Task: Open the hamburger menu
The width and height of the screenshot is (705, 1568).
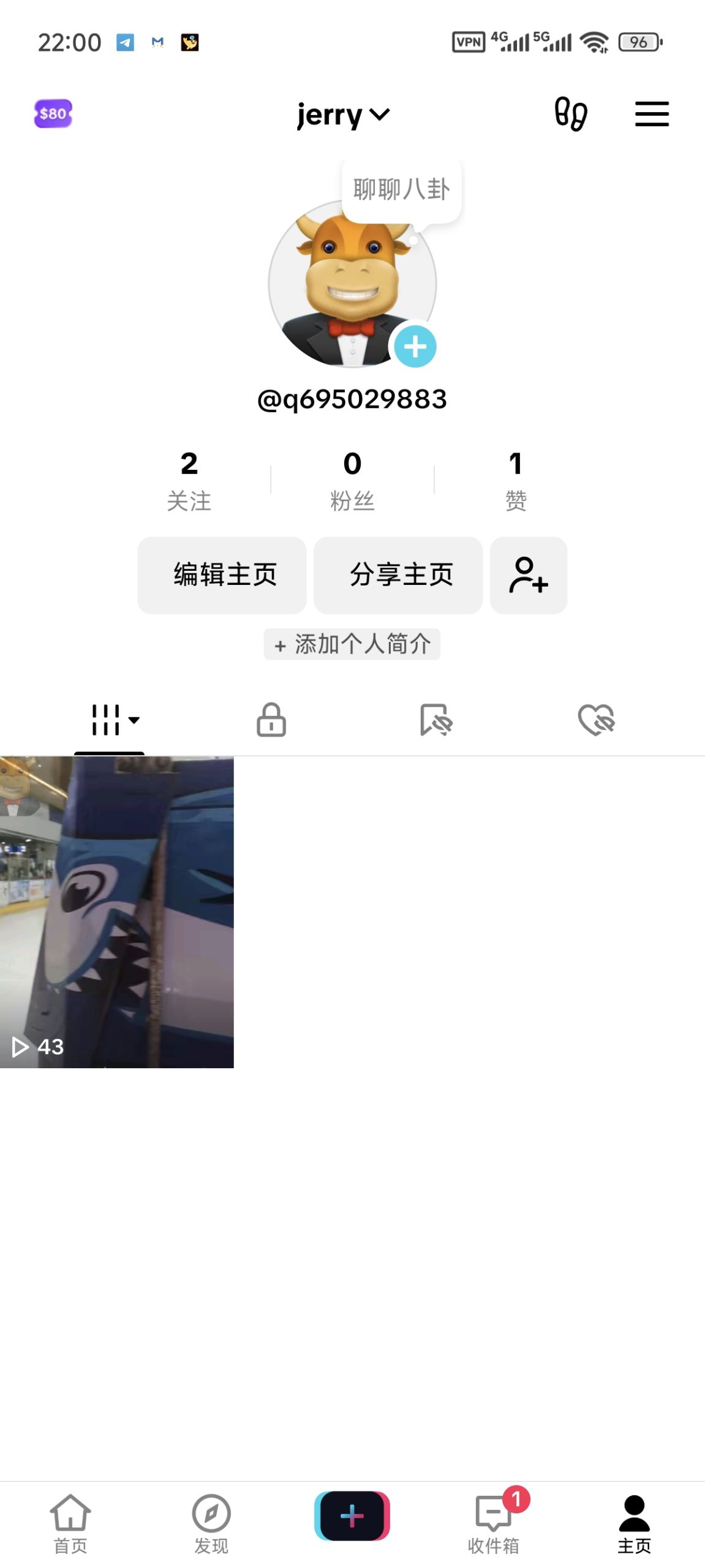Action: tap(652, 114)
